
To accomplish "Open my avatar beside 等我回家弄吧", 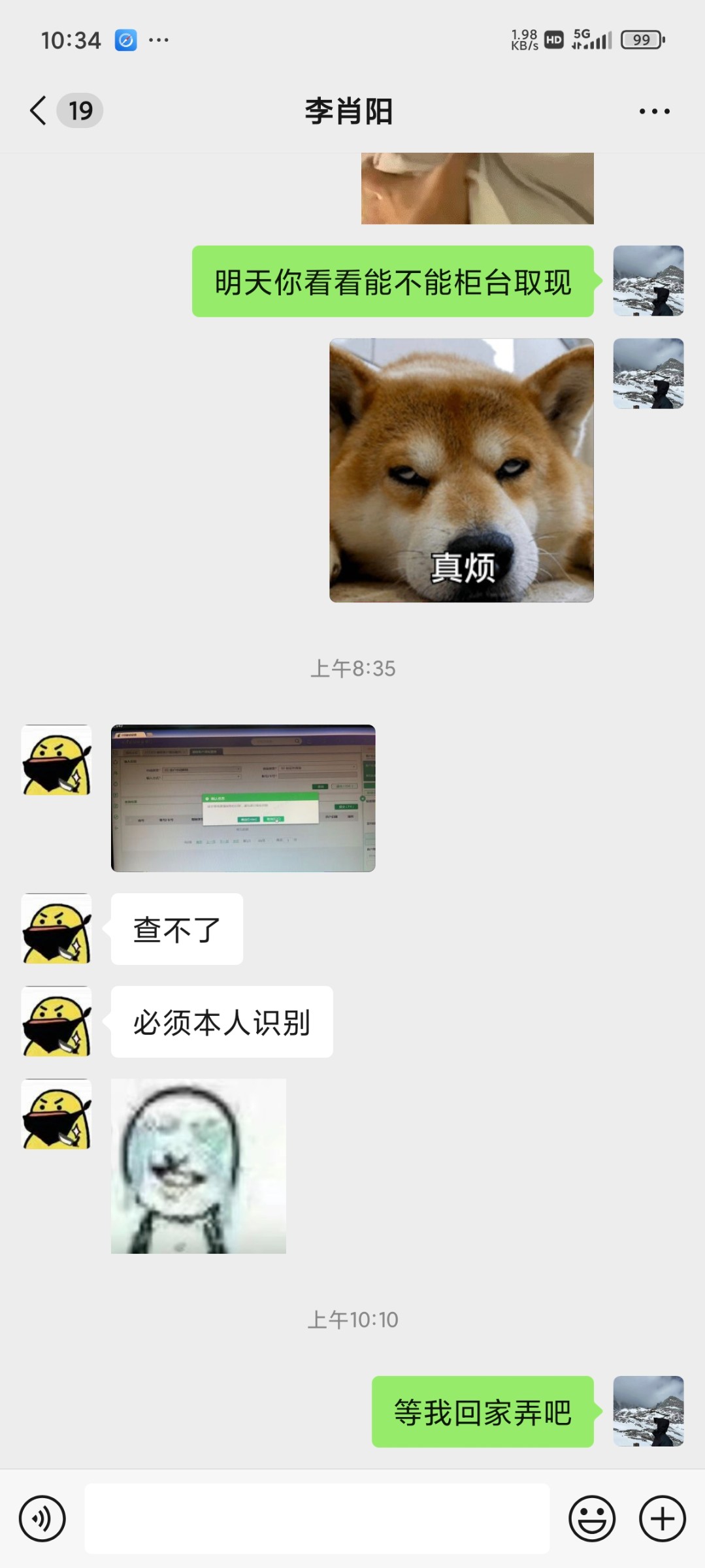I will click(x=648, y=1411).
